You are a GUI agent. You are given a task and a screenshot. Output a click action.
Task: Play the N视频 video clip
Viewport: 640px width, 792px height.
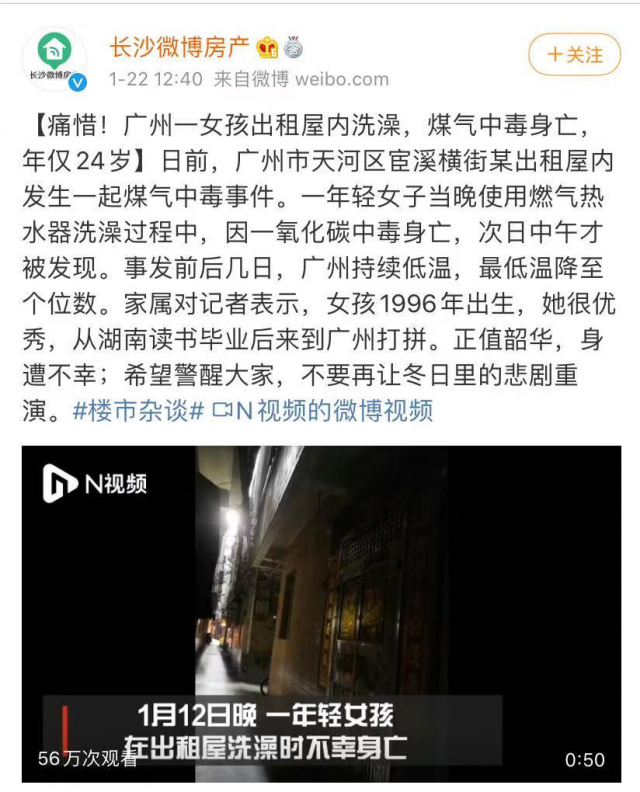pyautogui.click(x=320, y=612)
